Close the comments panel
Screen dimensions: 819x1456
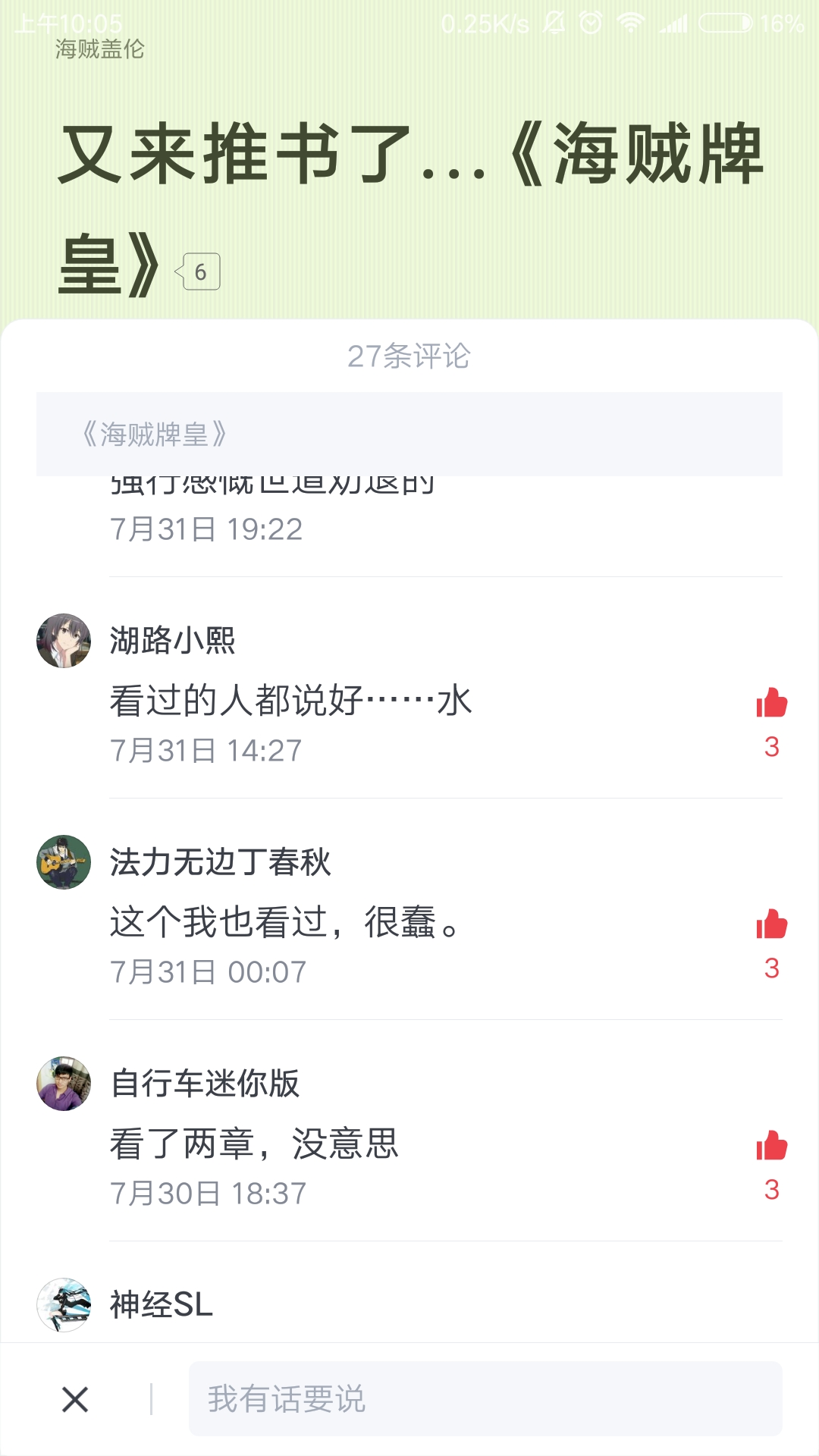(x=75, y=1399)
